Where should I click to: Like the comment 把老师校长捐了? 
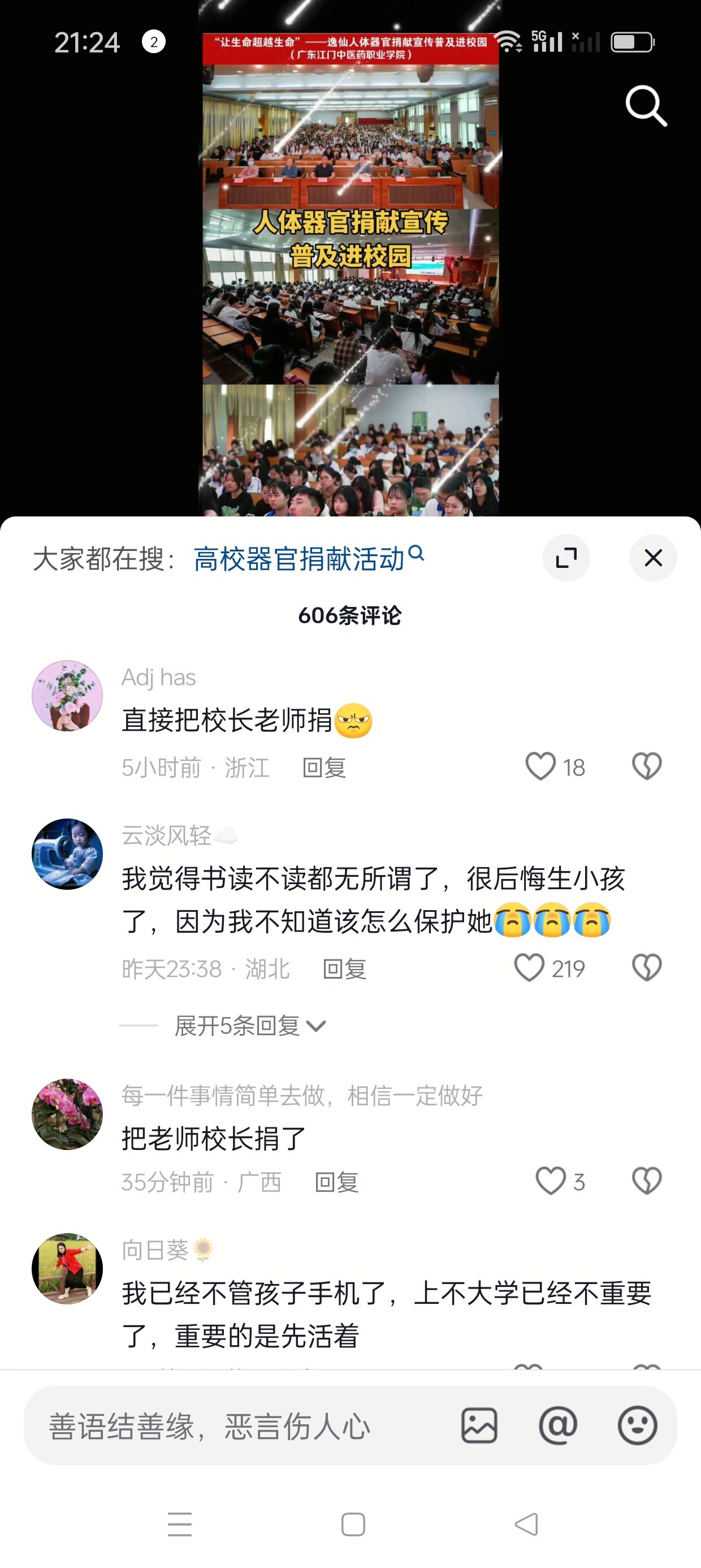pos(550,1181)
